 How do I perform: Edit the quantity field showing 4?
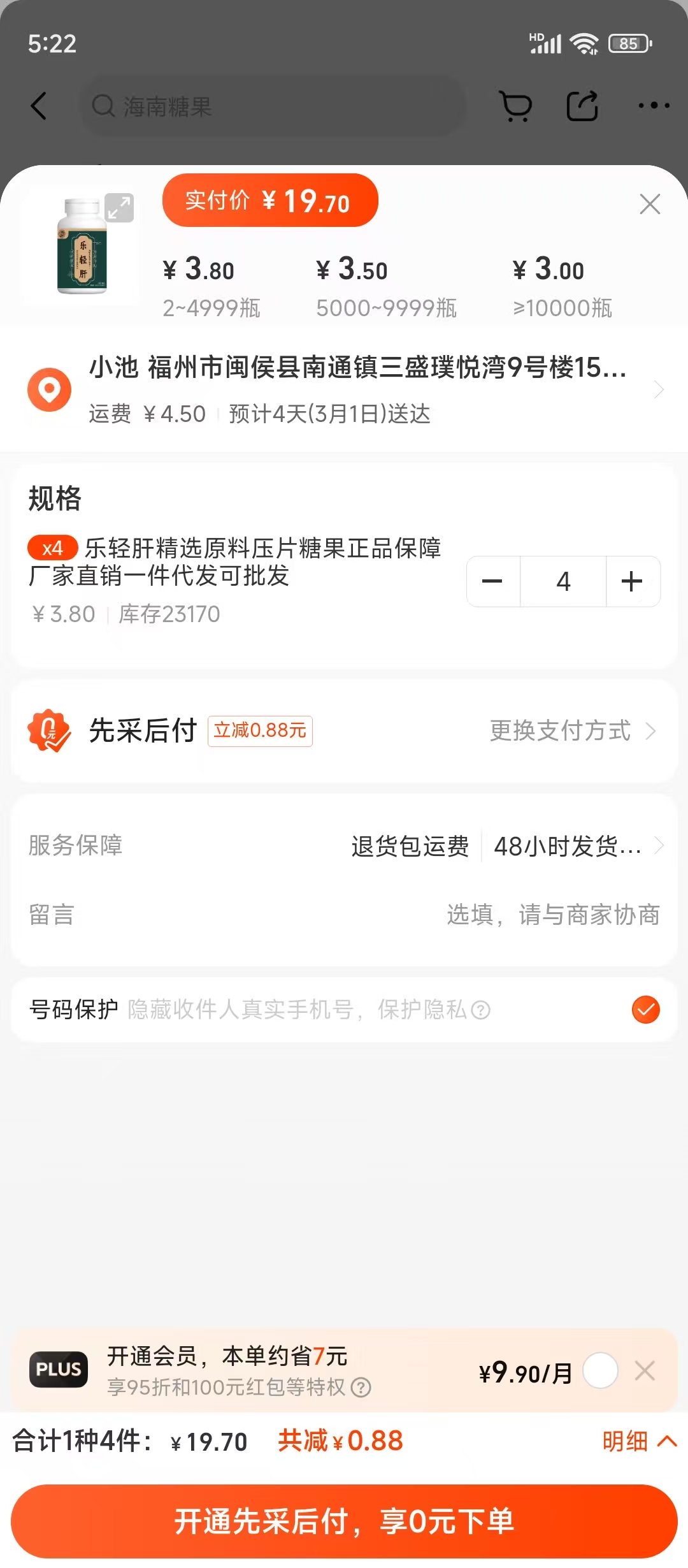coord(563,581)
